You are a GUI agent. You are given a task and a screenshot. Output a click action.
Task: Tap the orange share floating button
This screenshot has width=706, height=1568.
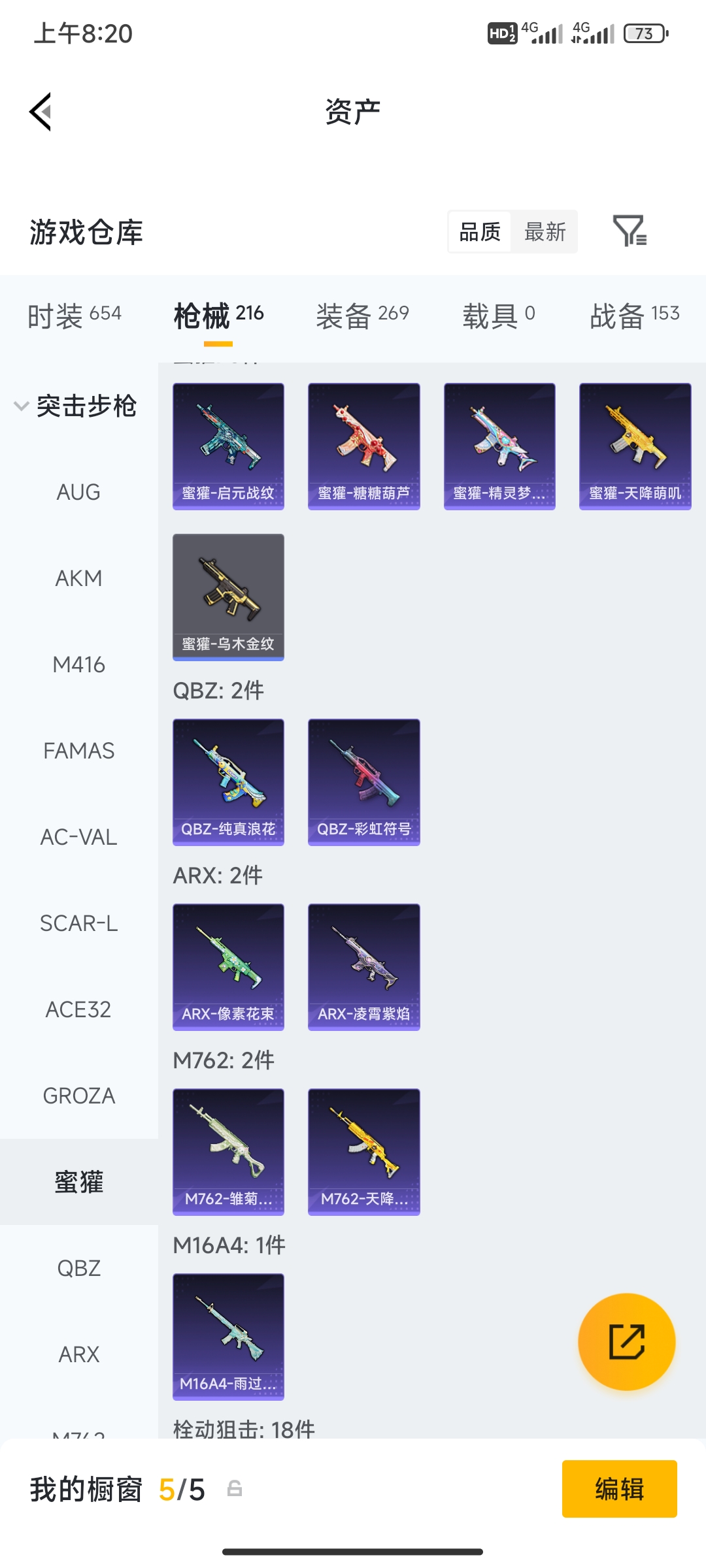click(x=627, y=1342)
